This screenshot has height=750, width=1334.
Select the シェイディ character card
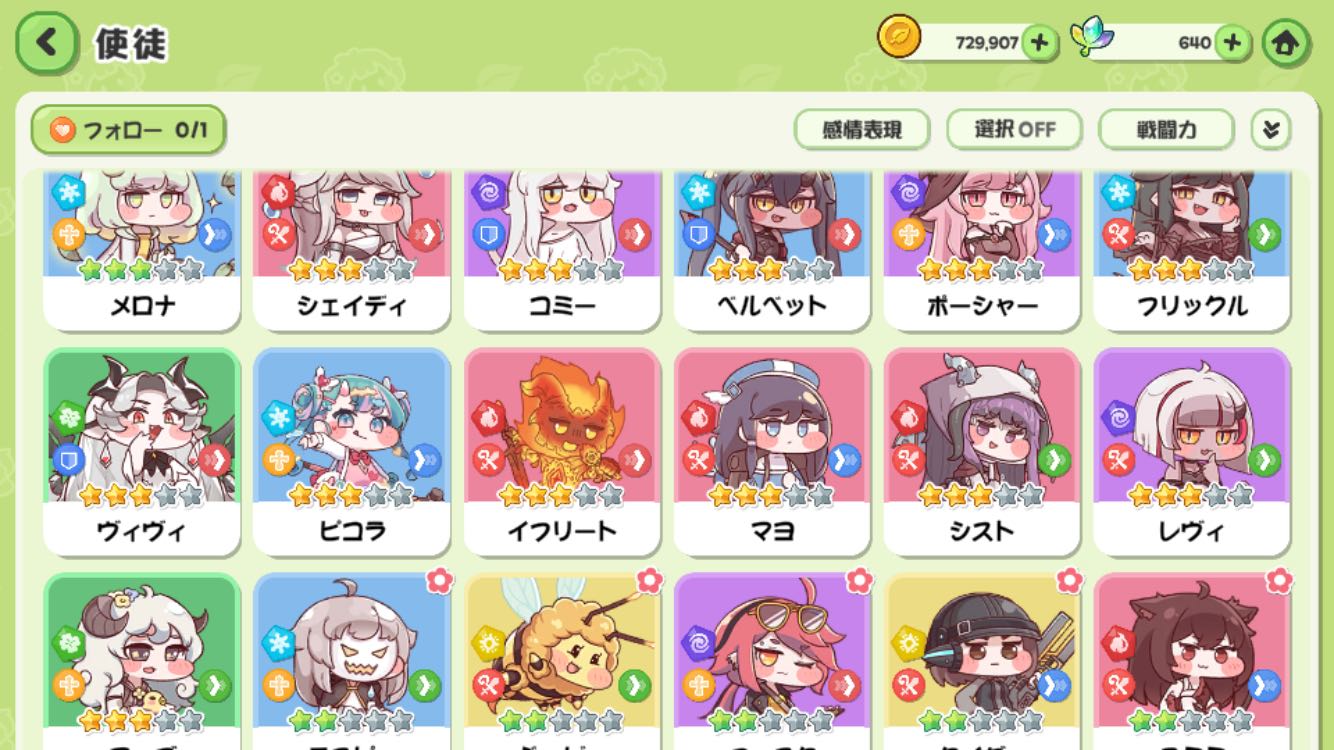pyautogui.click(x=352, y=250)
